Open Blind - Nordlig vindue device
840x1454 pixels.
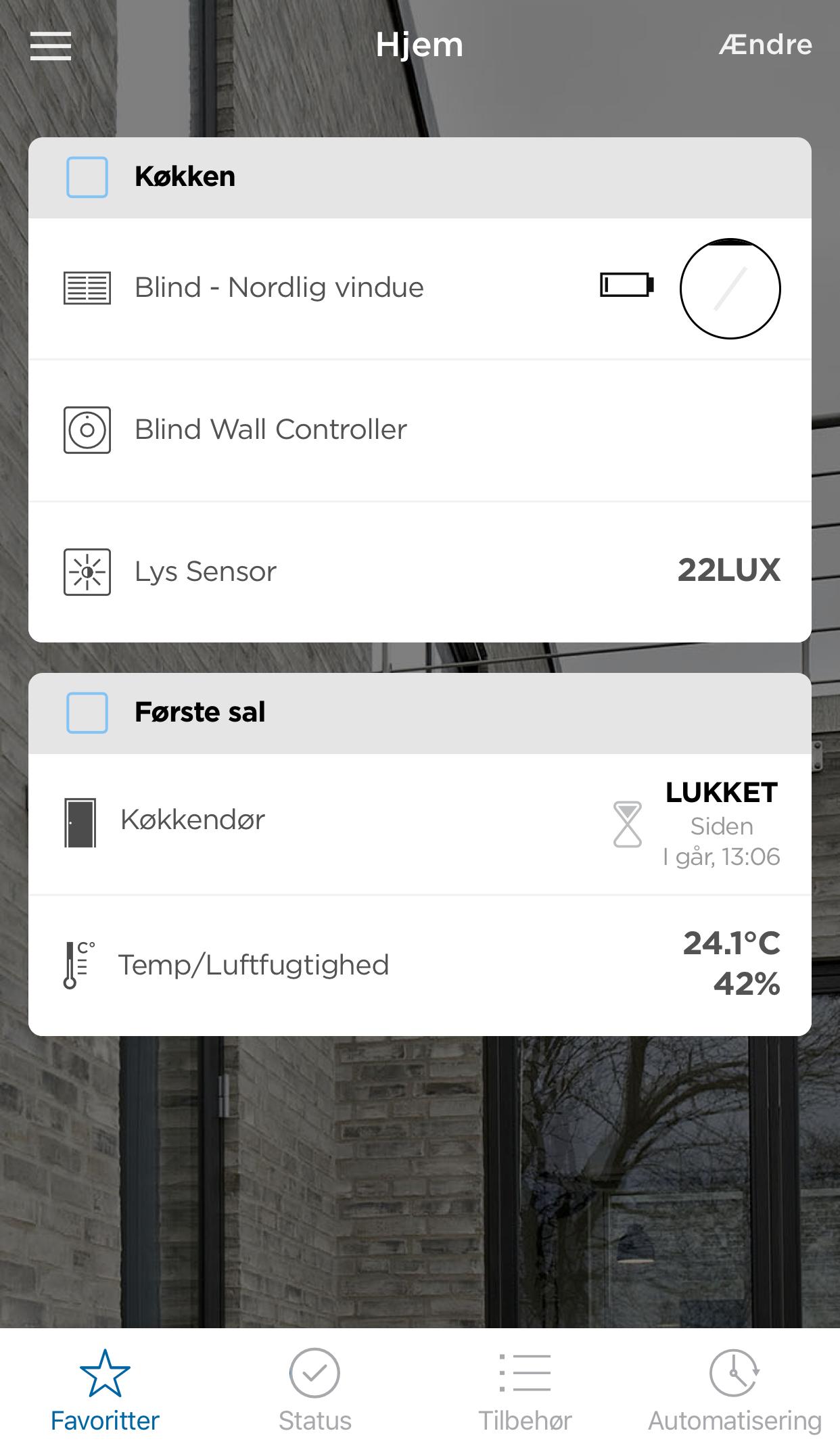(x=279, y=288)
